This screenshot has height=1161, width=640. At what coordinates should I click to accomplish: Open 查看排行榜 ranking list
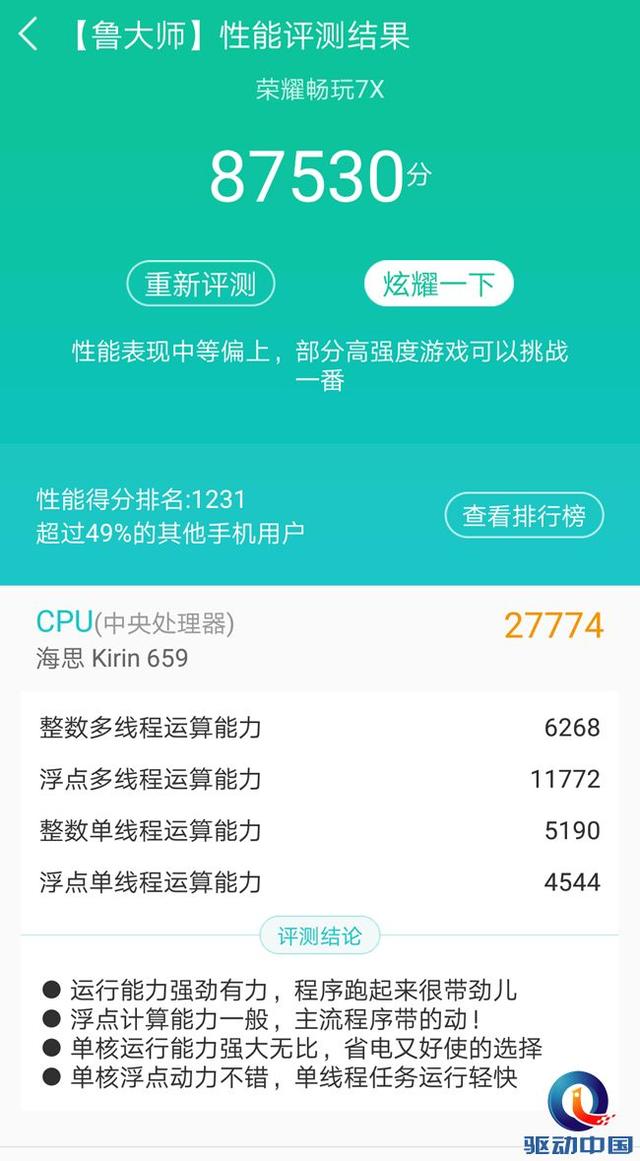524,516
